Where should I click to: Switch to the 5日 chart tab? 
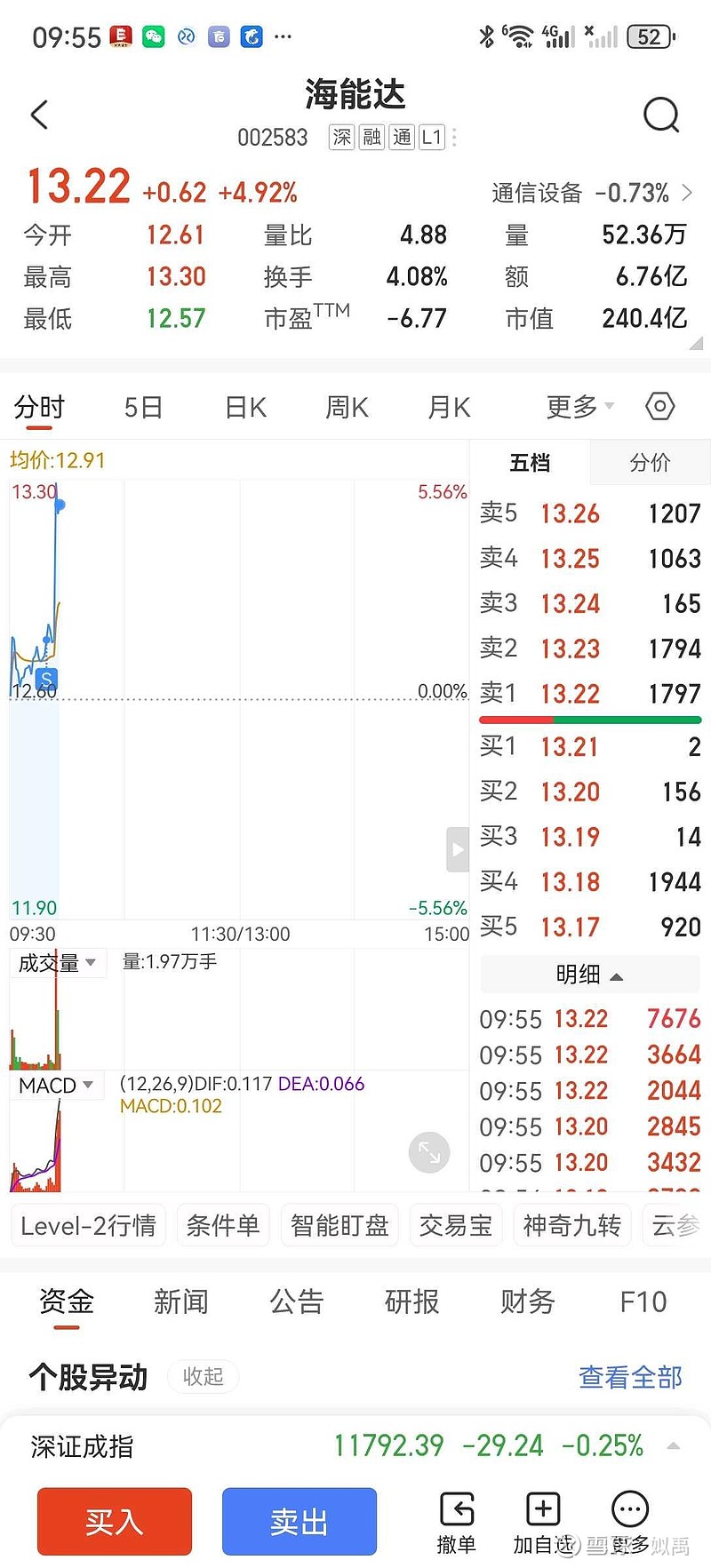(x=143, y=408)
